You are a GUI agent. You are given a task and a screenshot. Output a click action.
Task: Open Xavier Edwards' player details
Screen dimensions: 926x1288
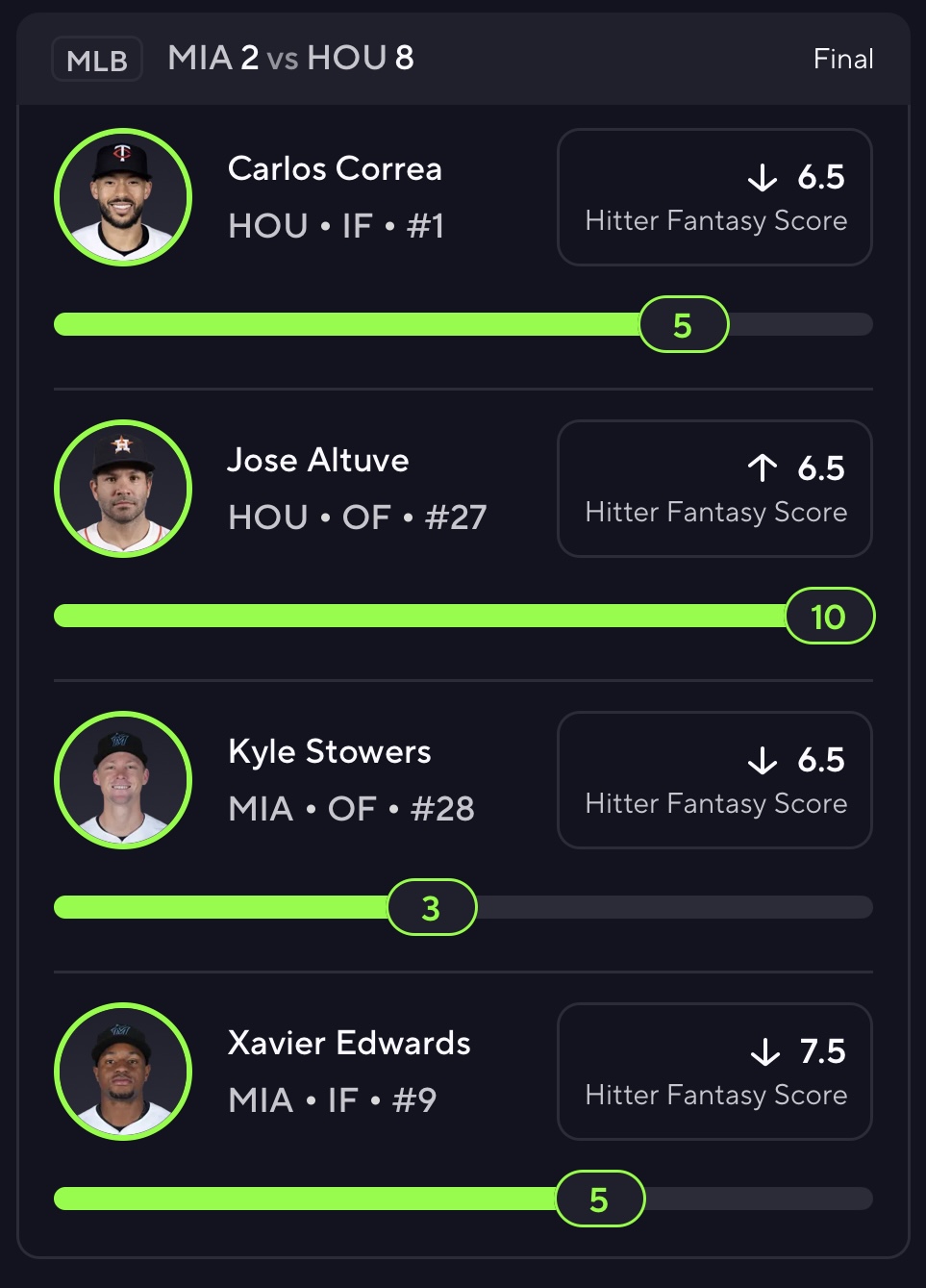(x=349, y=1044)
